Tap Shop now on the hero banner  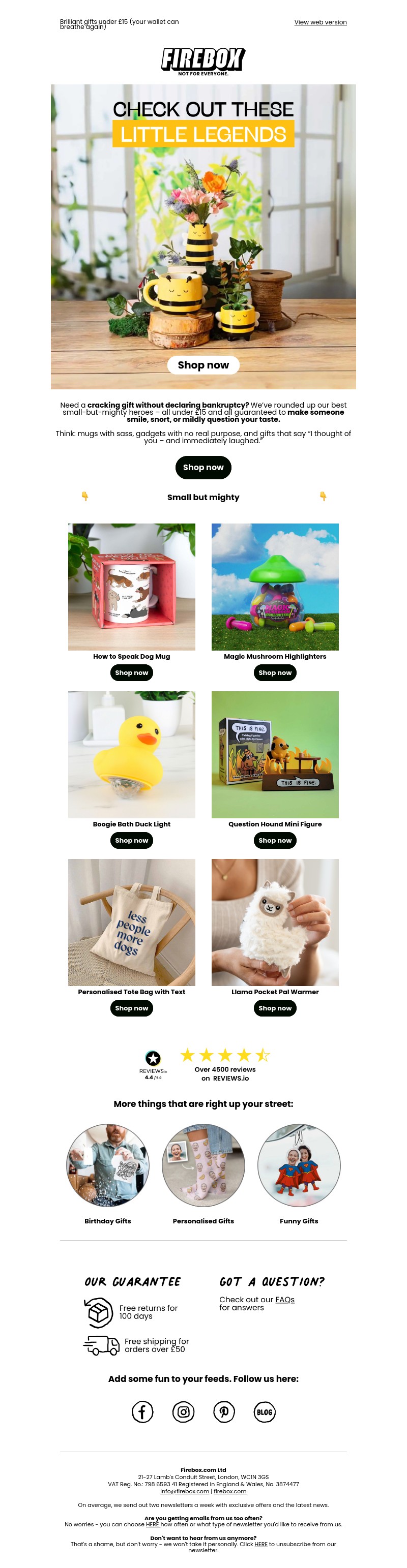[203, 364]
